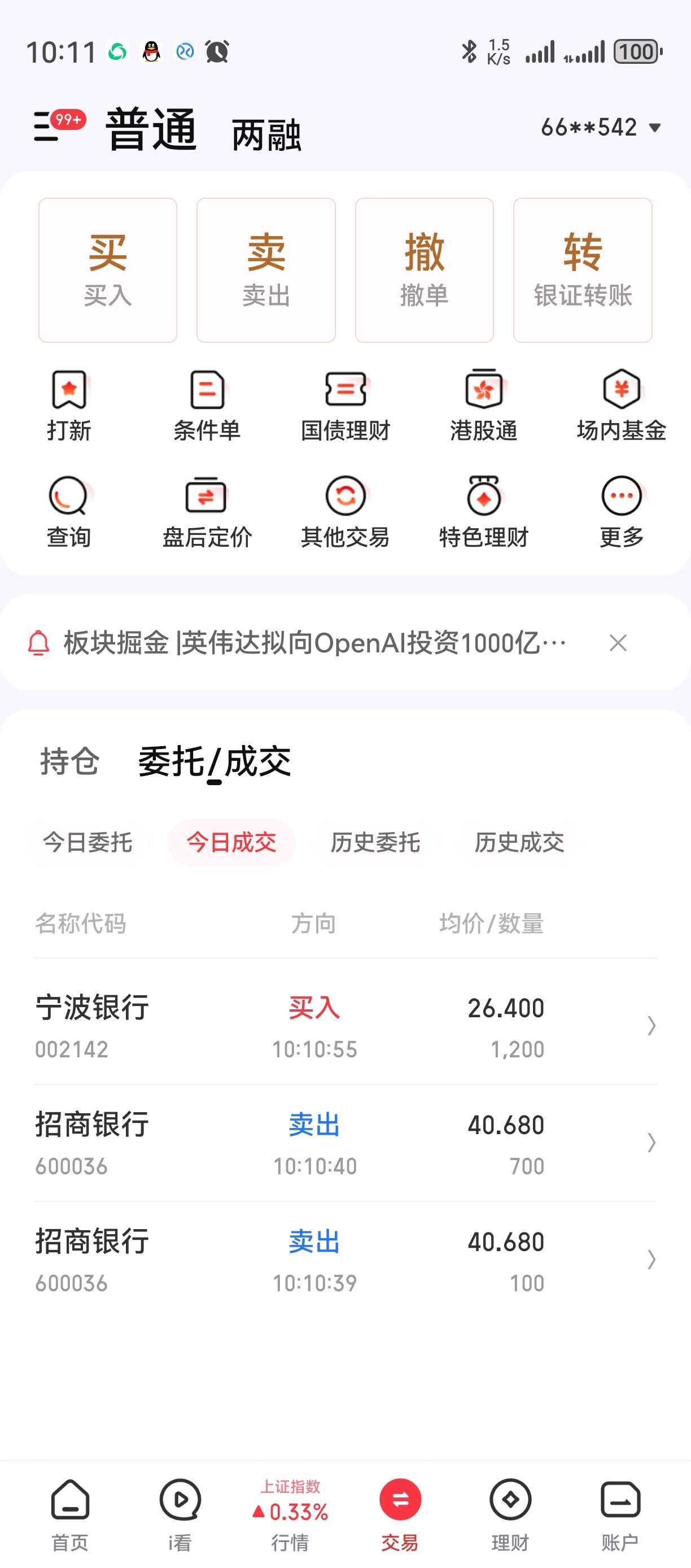Switch to the 持仓 holdings tab

coord(69,761)
